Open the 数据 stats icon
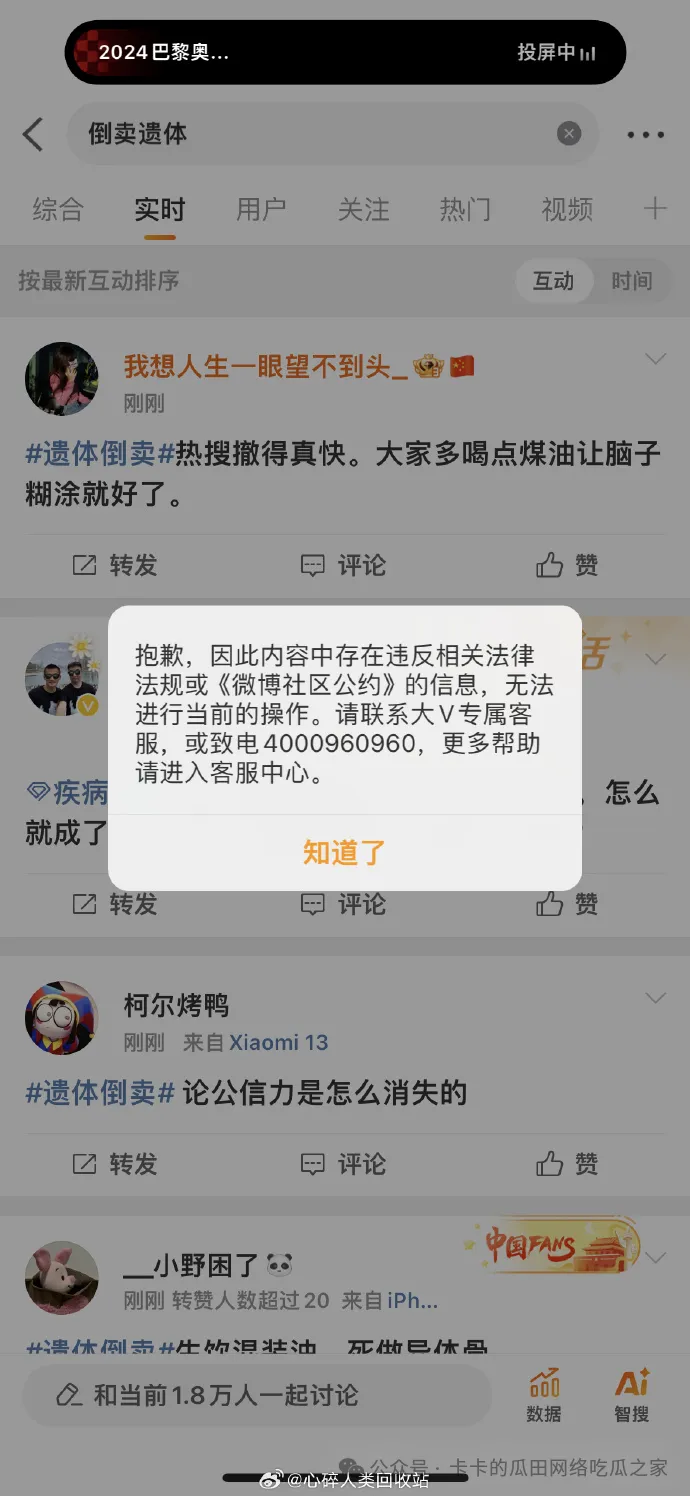This screenshot has height=1496, width=690. [x=544, y=1396]
